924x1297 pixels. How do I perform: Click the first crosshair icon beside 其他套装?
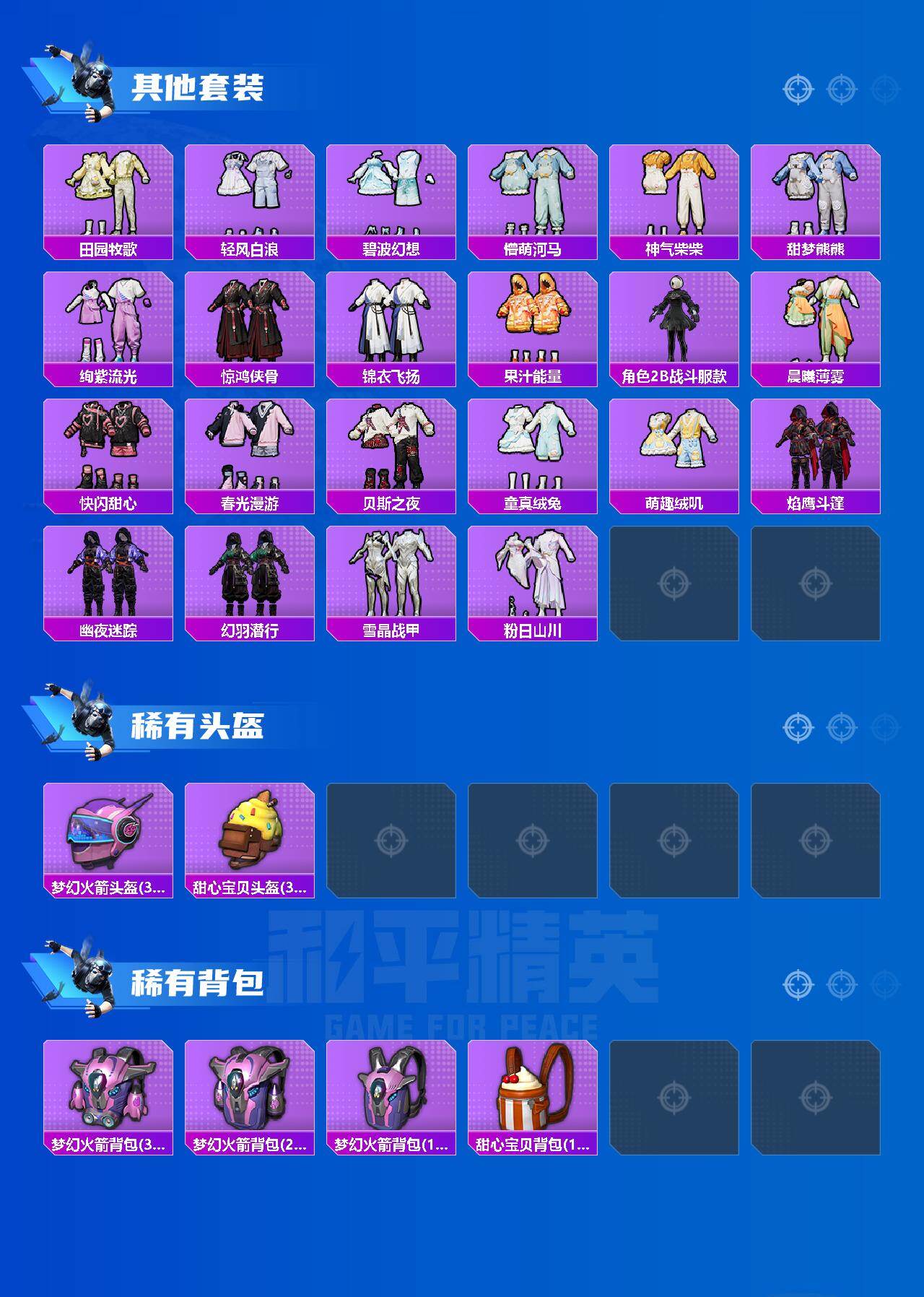tap(797, 89)
